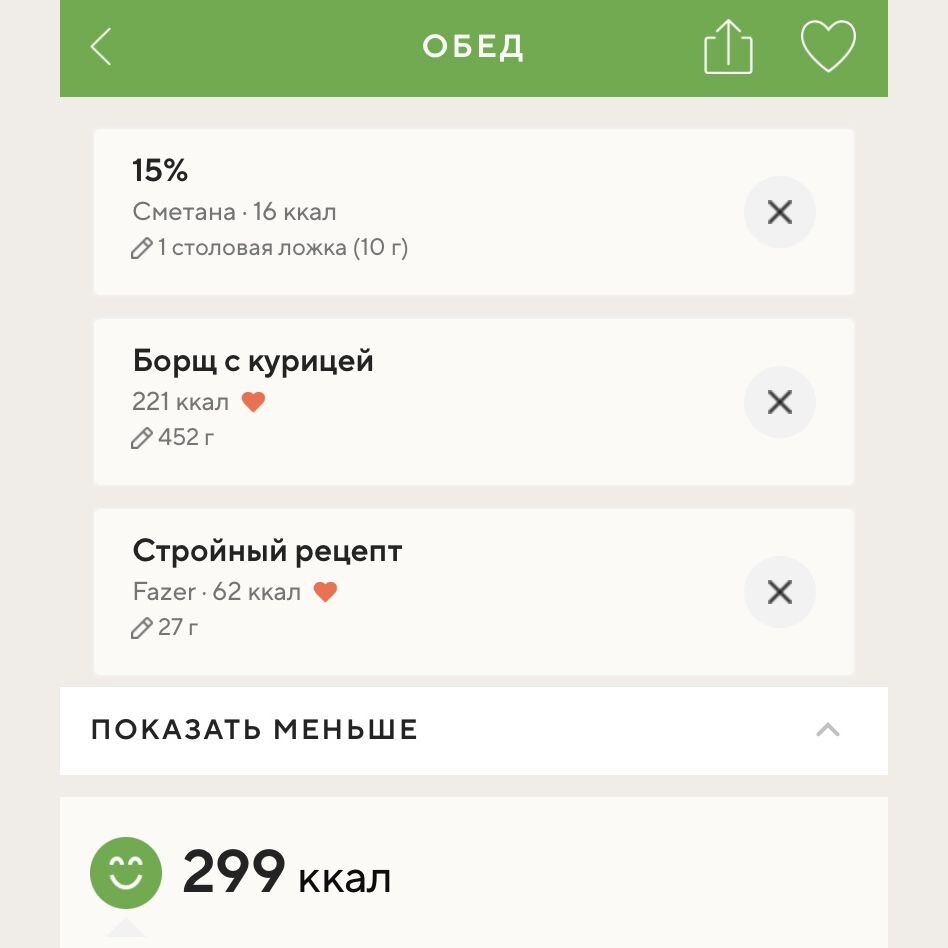Share the Обед meal
Image resolution: width=948 pixels, height=948 pixels.
pyautogui.click(x=728, y=48)
